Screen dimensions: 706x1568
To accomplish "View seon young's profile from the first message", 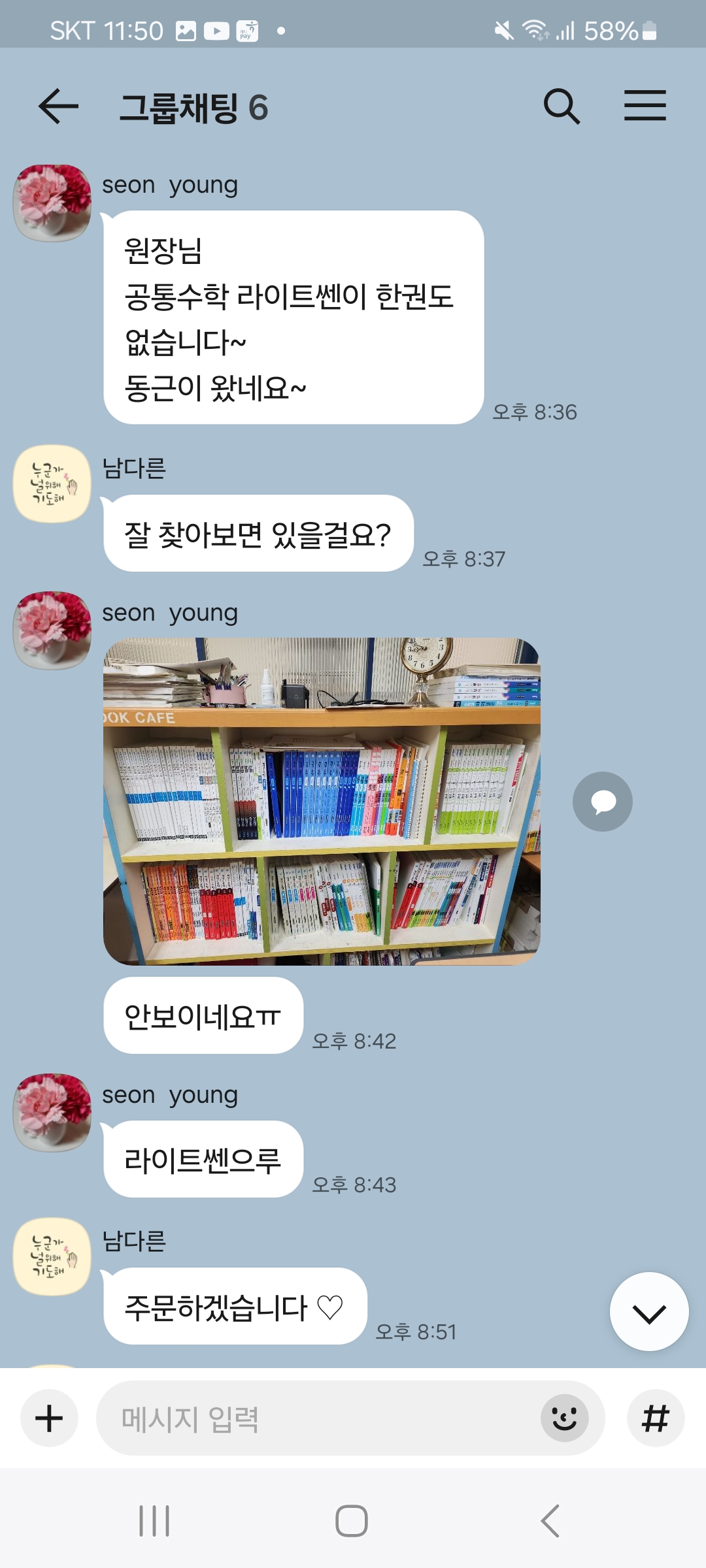I will [x=52, y=203].
